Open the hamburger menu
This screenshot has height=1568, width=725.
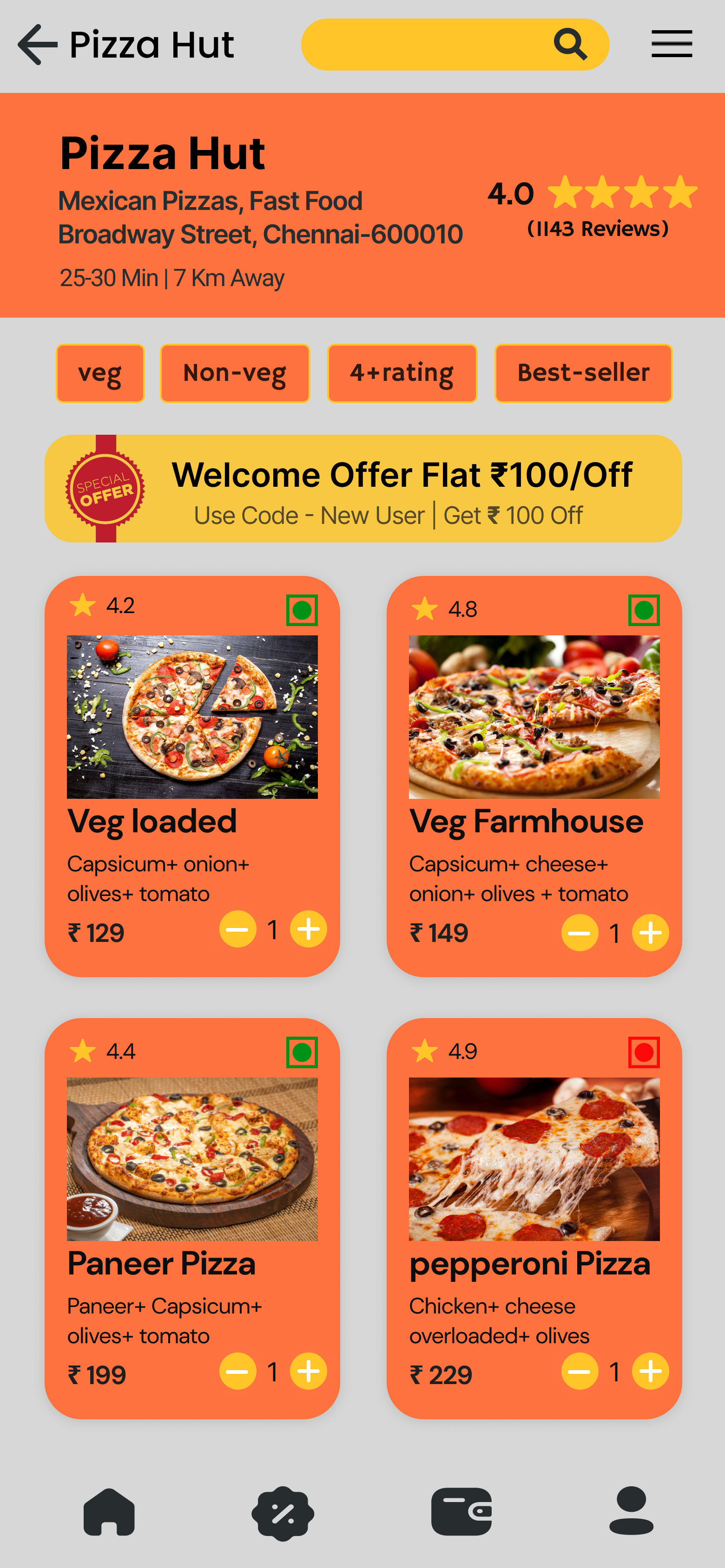[672, 44]
